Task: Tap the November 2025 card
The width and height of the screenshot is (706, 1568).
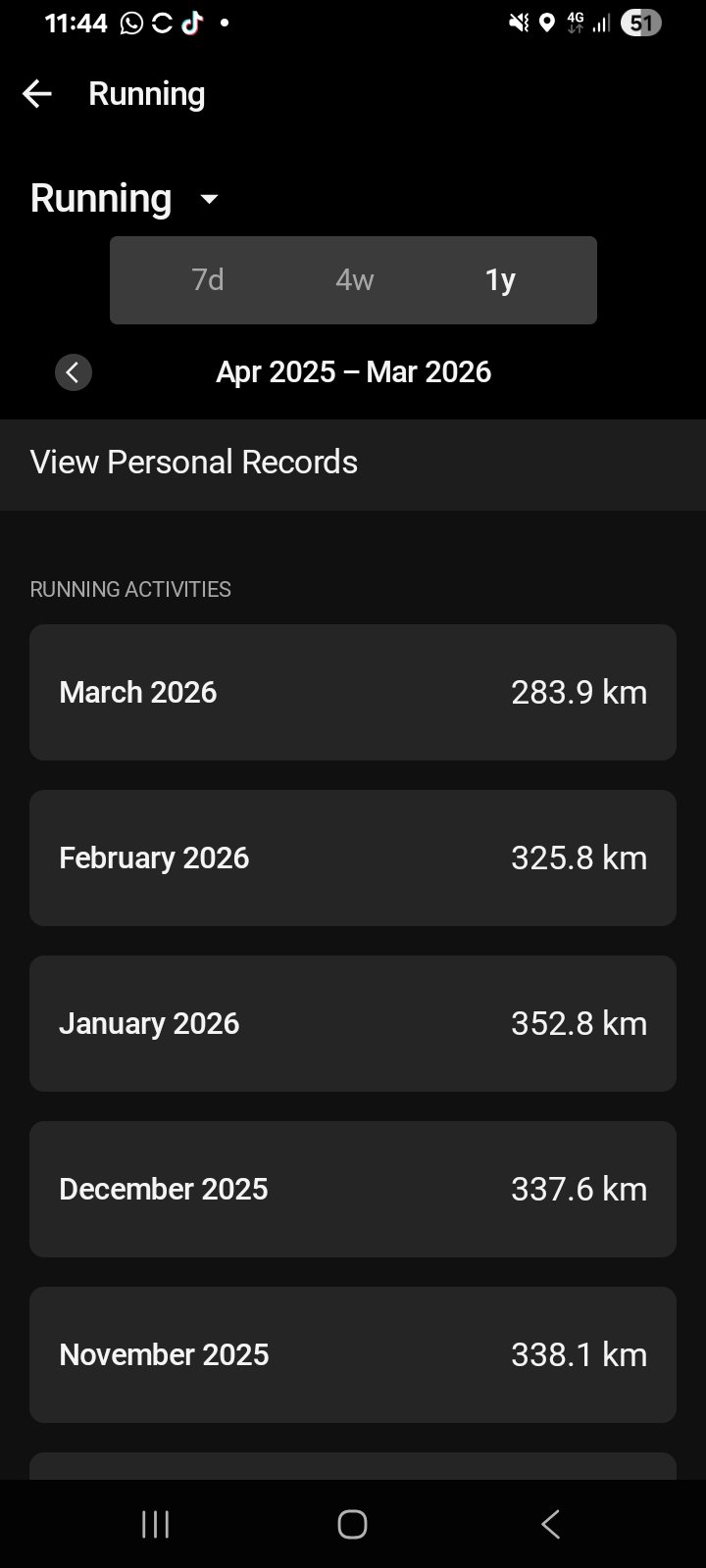Action: click(353, 1354)
